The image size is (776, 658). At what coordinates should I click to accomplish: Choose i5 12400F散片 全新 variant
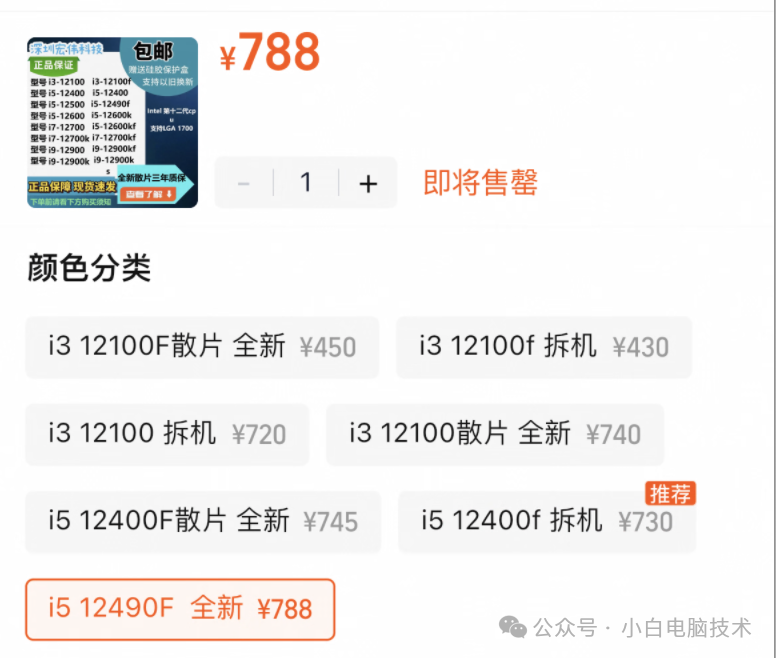pos(203,521)
